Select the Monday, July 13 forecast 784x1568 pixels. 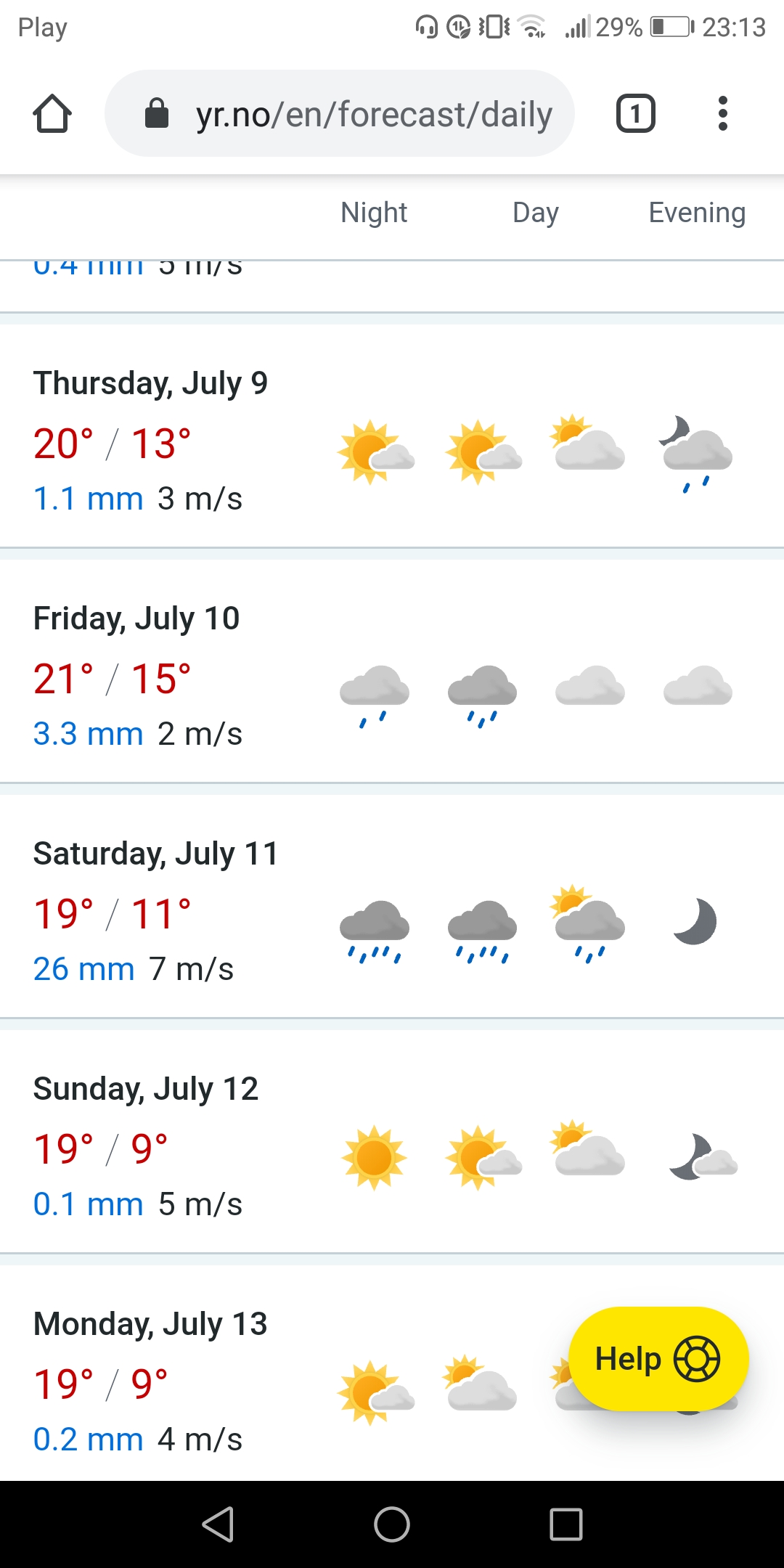click(150, 1323)
